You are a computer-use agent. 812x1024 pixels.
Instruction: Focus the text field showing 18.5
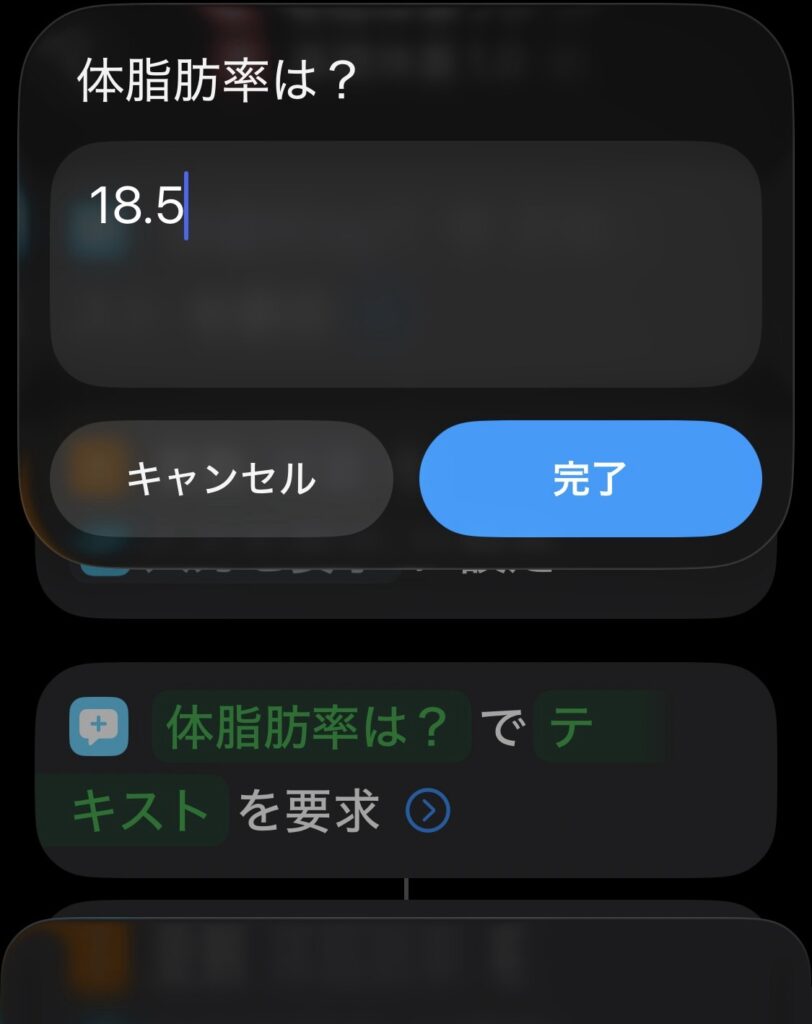coord(405,263)
